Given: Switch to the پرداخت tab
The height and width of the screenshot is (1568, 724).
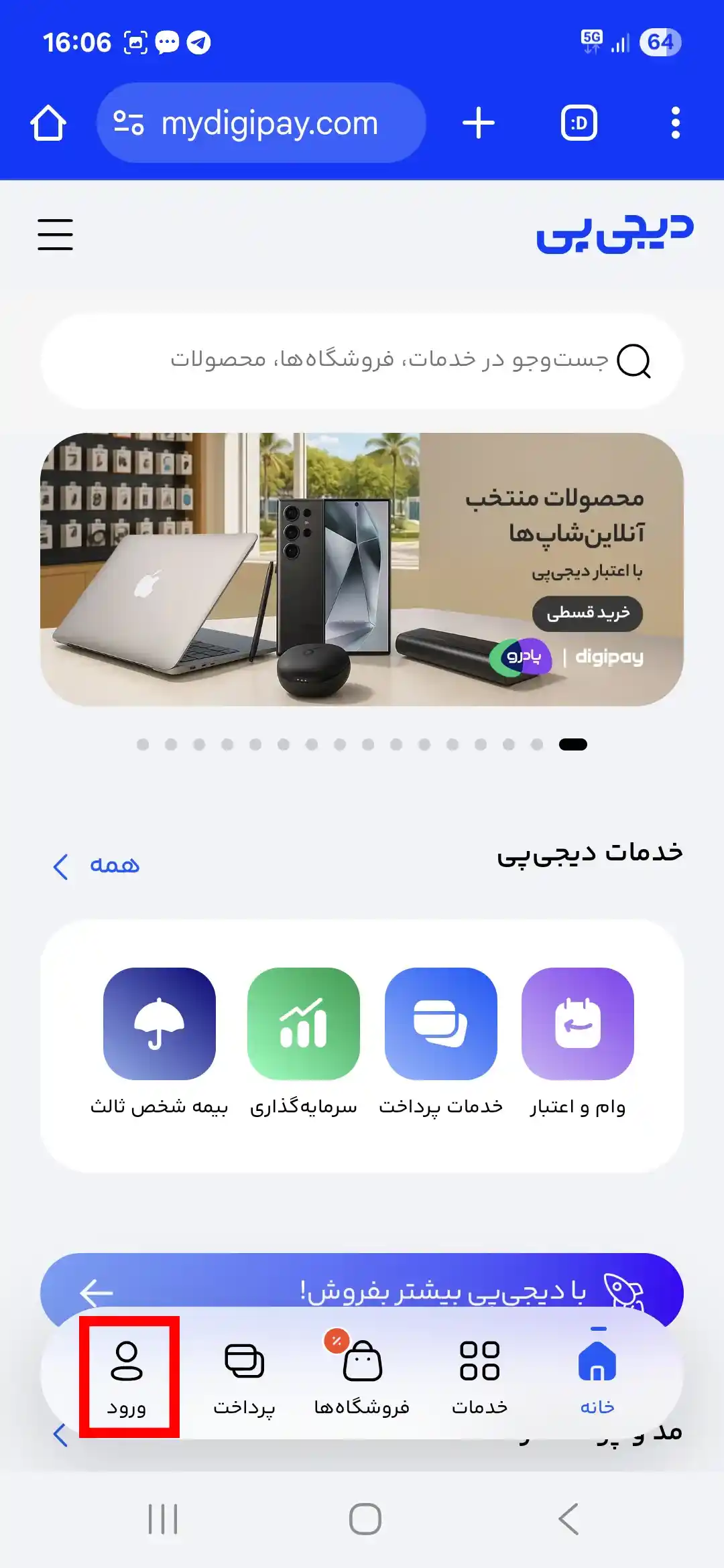Looking at the screenshot, I should [x=245, y=1377].
